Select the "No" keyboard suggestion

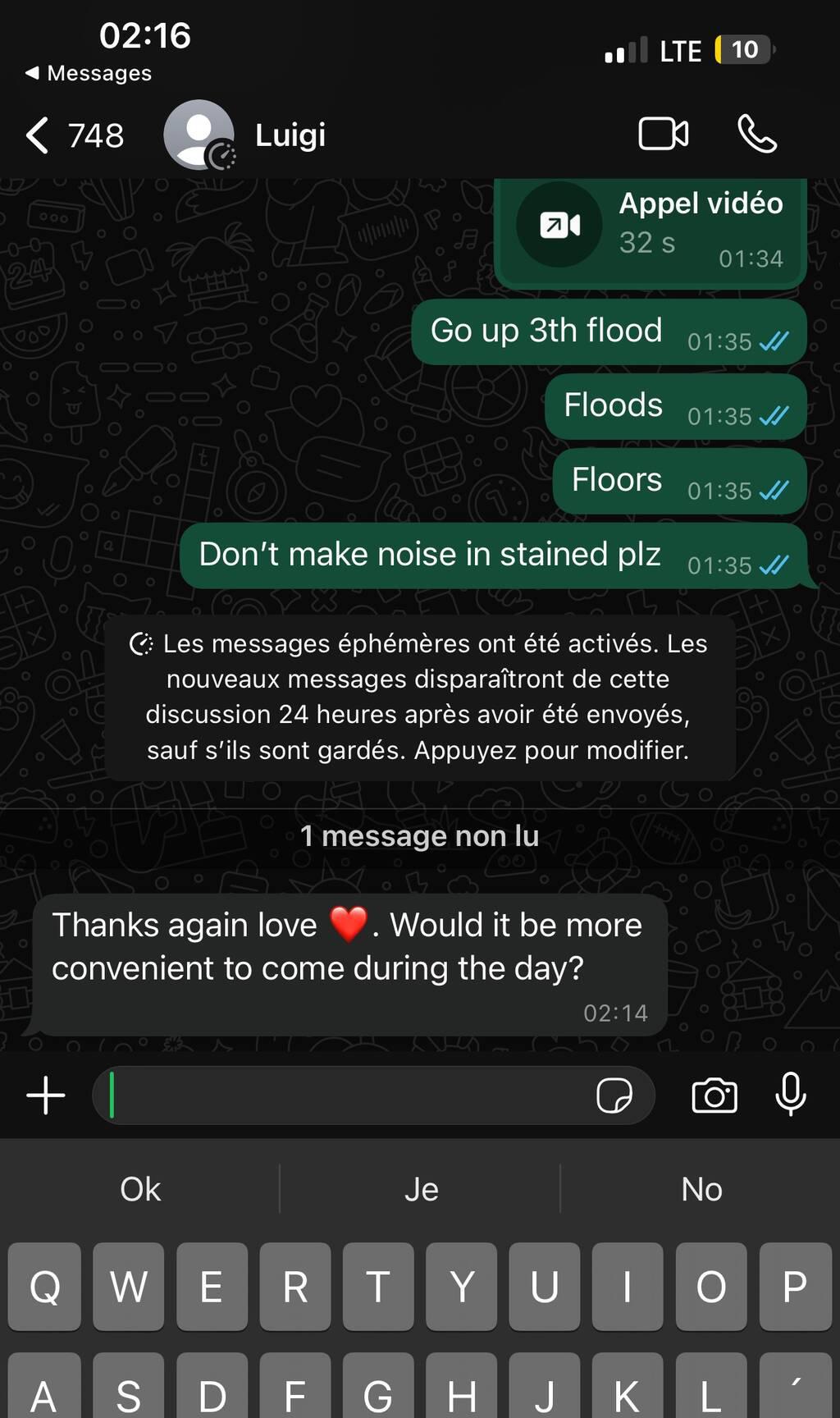click(701, 1189)
